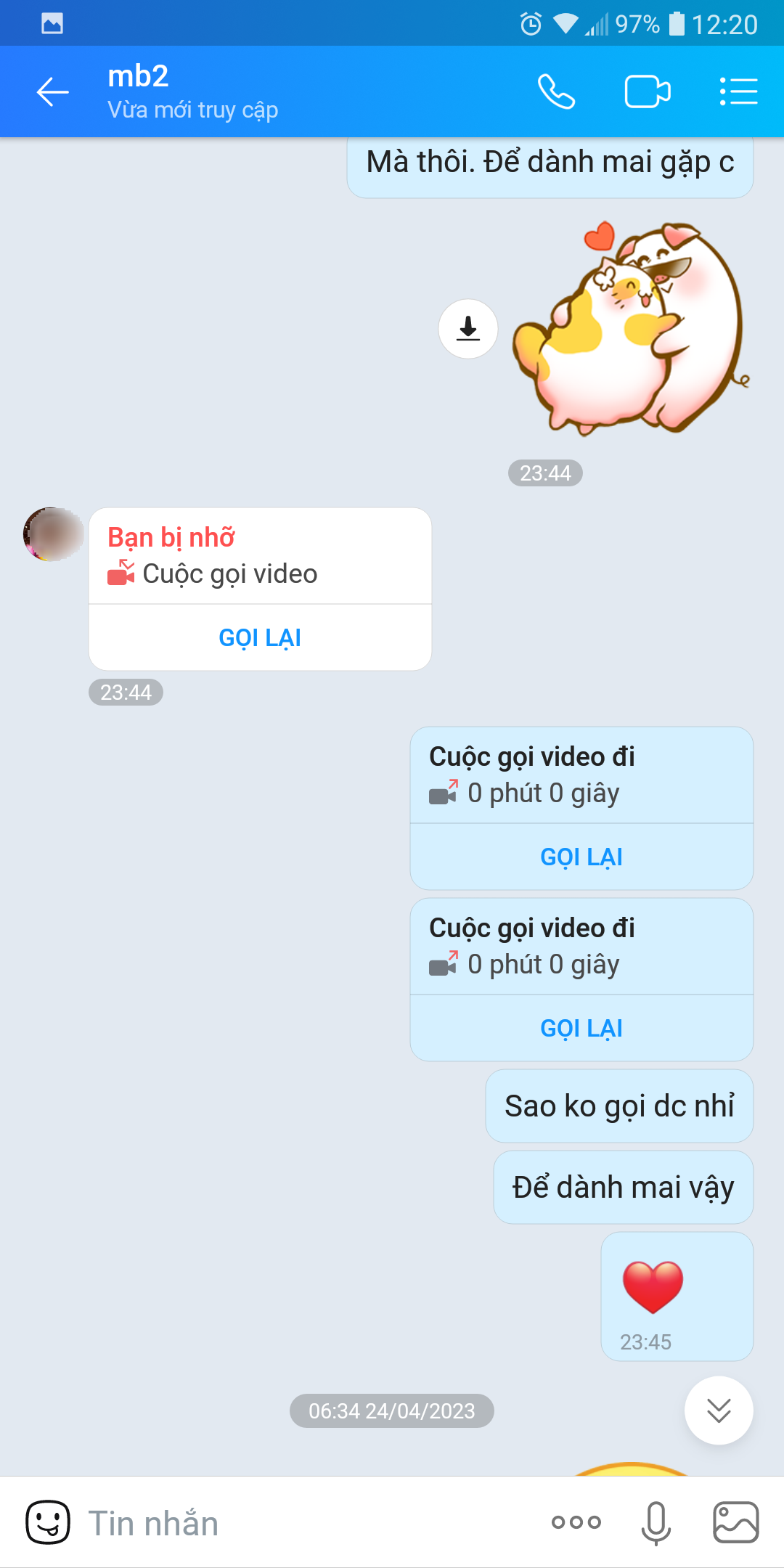Open the chat options menu
Viewport: 784px width, 1568px height.
pos(738,92)
